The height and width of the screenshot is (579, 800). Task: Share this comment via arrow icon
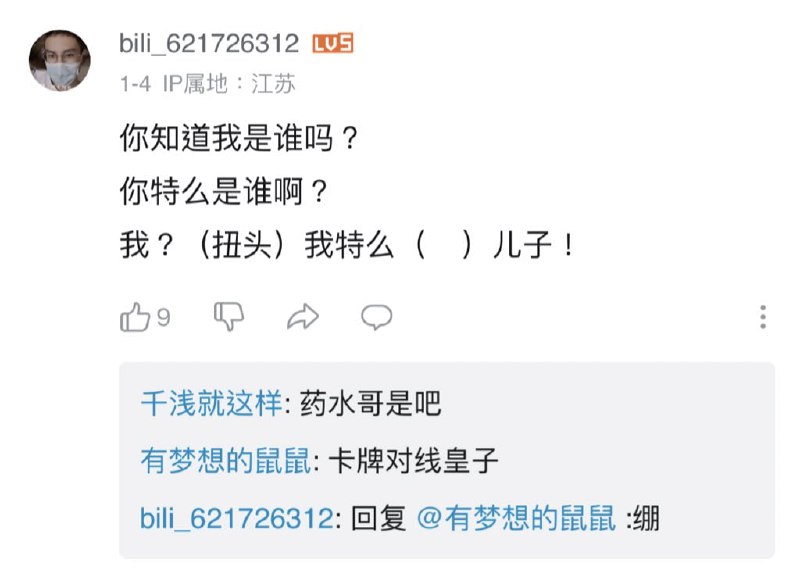click(303, 317)
